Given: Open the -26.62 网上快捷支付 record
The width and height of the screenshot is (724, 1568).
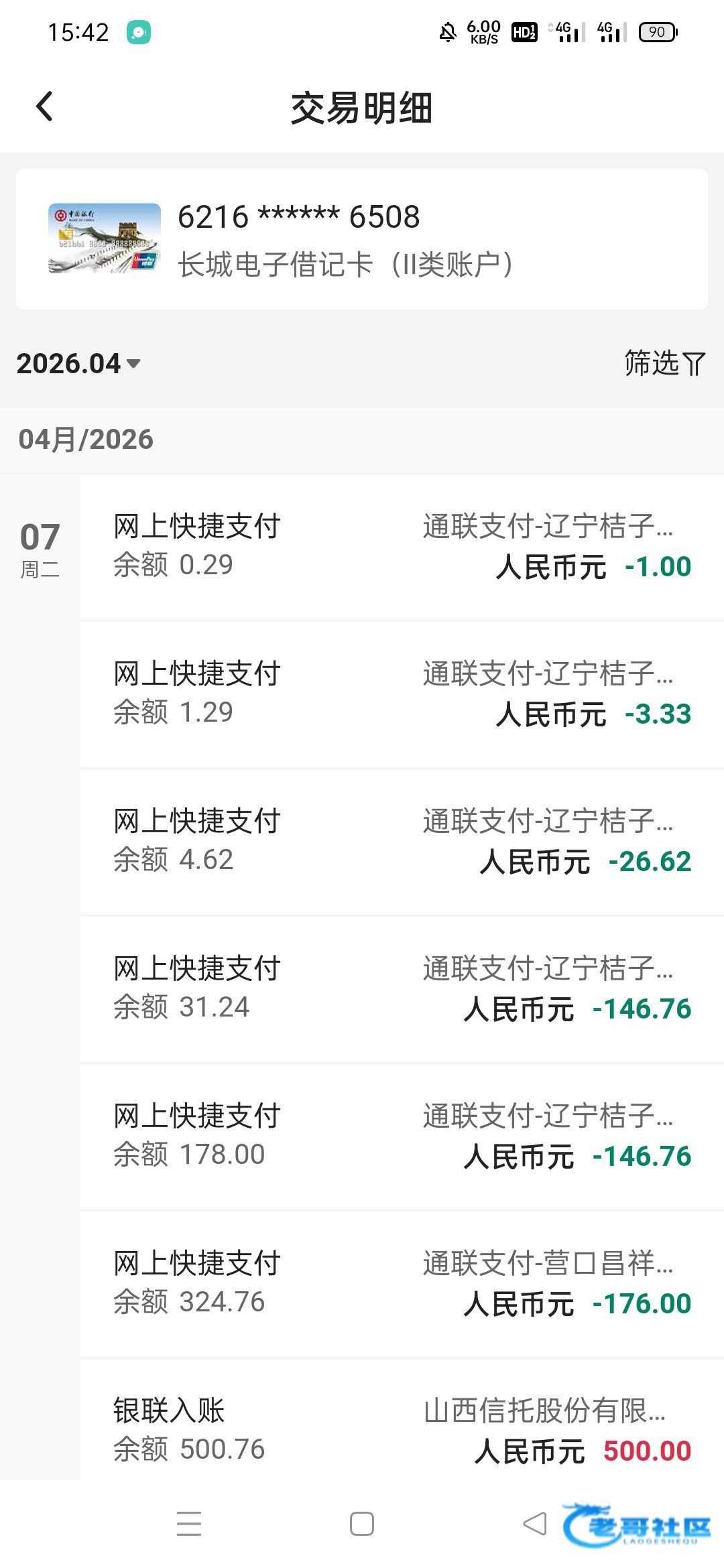Looking at the screenshot, I should point(402,842).
